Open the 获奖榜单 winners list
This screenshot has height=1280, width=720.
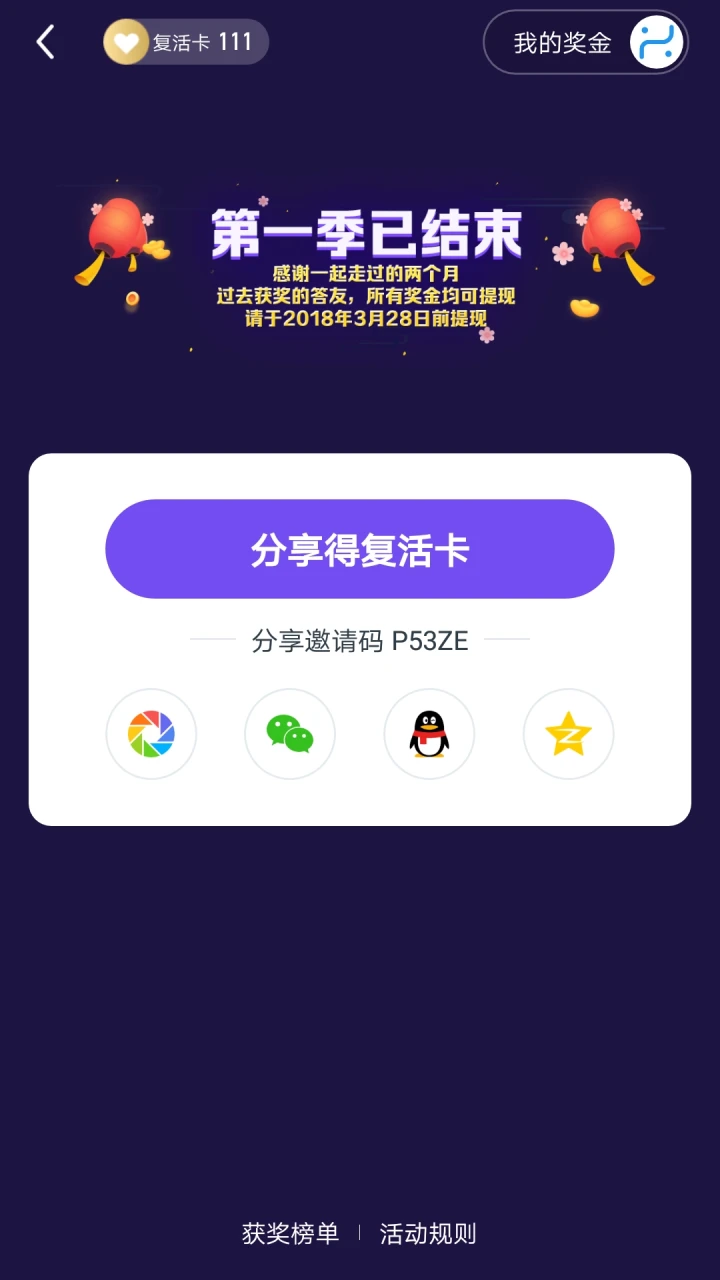click(x=290, y=1234)
